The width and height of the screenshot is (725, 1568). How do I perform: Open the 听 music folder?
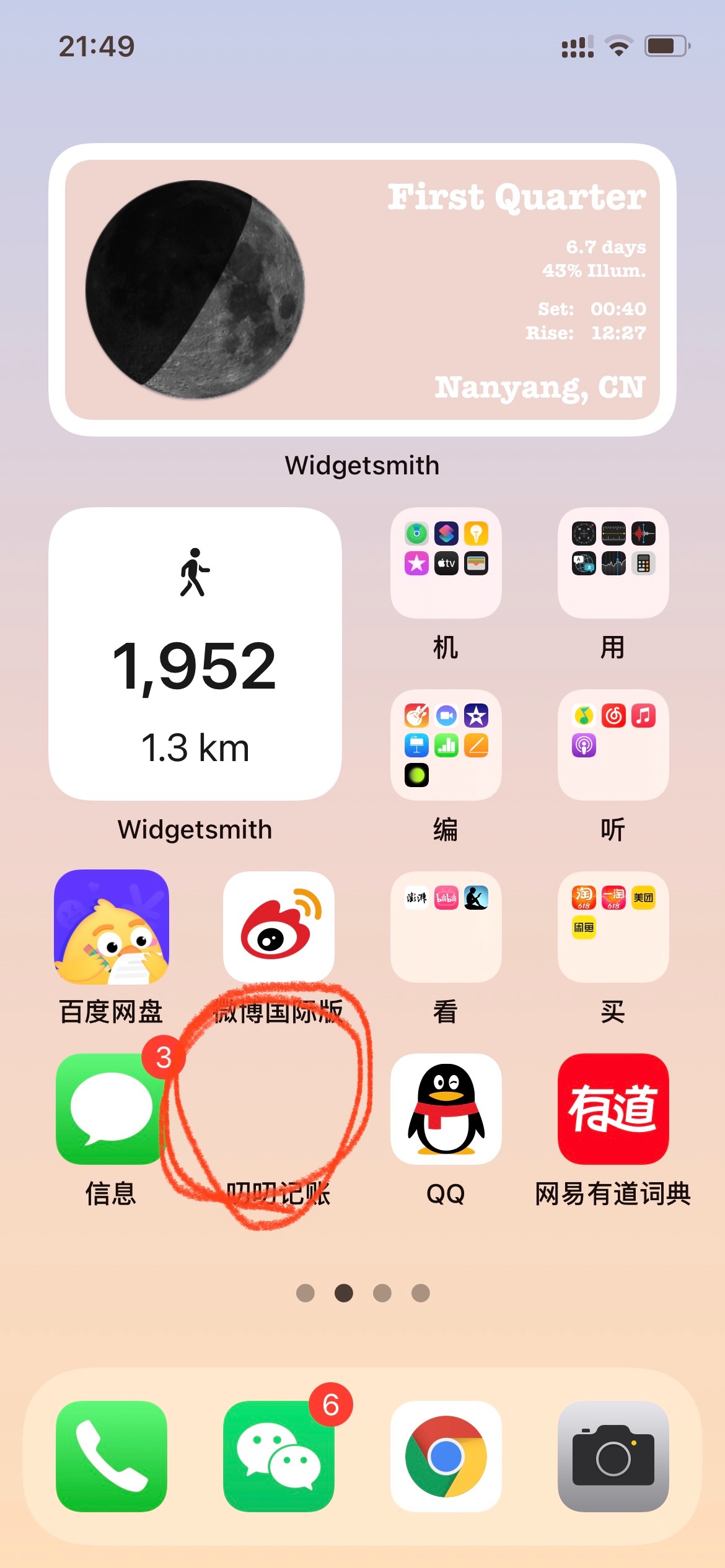click(x=613, y=745)
